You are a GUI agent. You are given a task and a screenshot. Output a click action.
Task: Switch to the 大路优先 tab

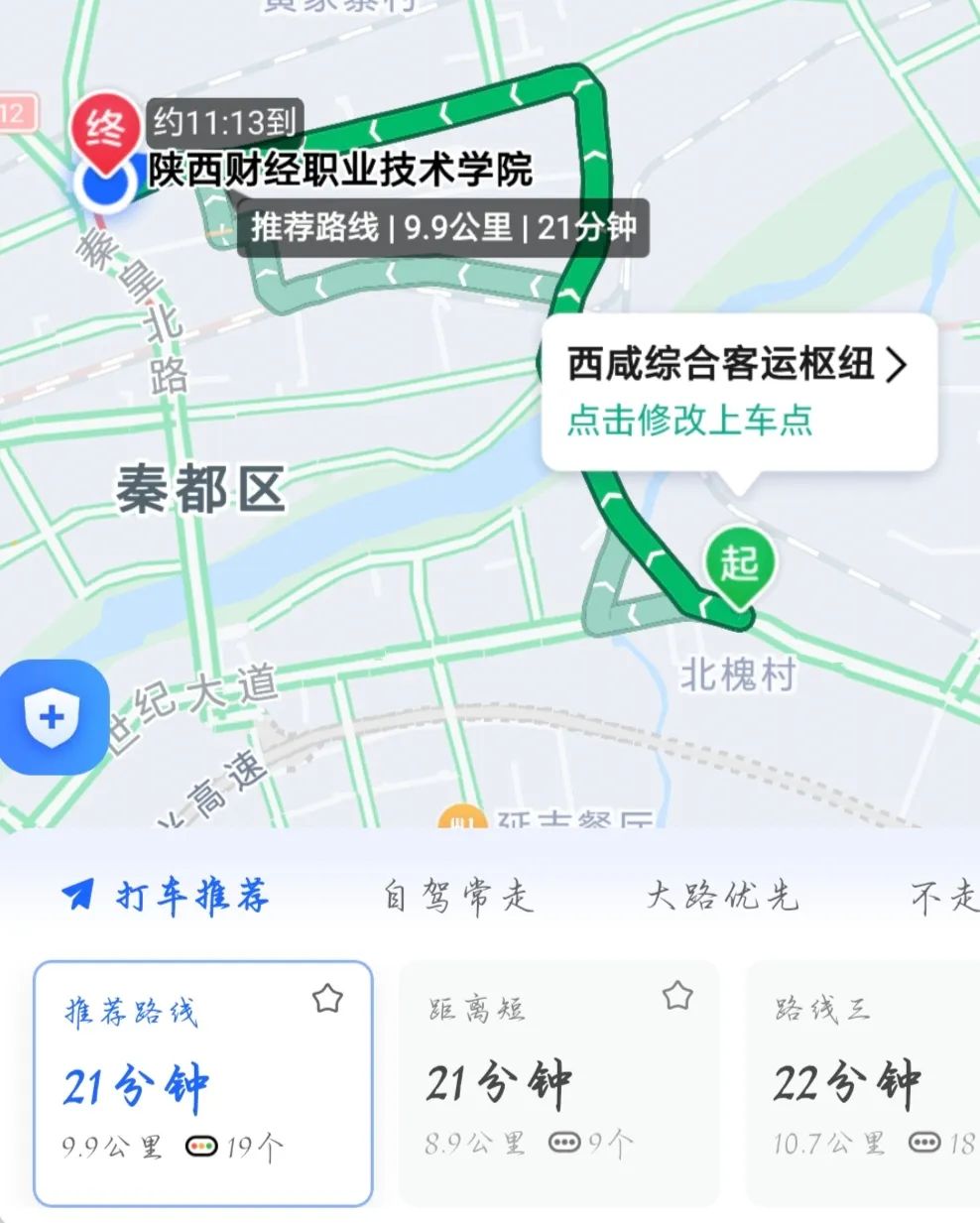click(722, 896)
